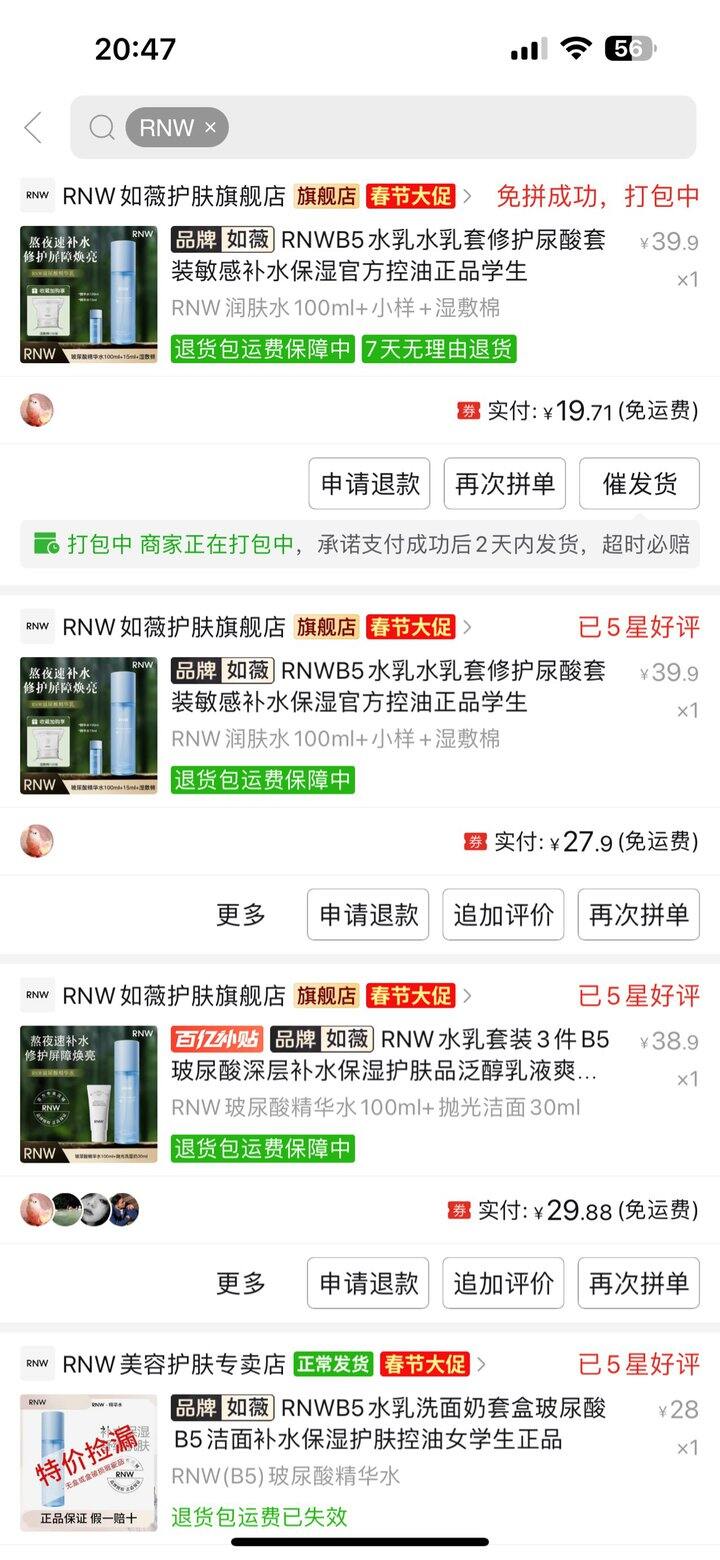This screenshot has width=720, height=1560.
Task: Tap the search field containing RNW
Action: click(x=383, y=127)
